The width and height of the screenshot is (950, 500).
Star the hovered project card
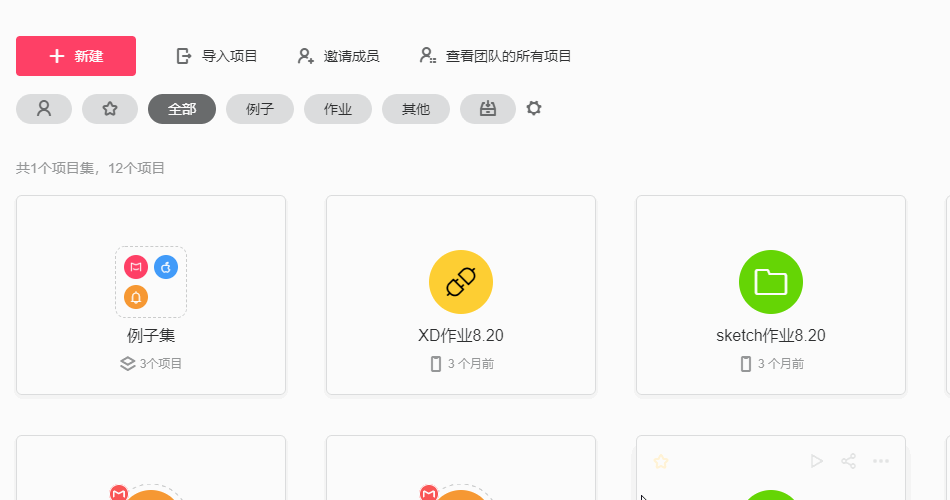(661, 461)
